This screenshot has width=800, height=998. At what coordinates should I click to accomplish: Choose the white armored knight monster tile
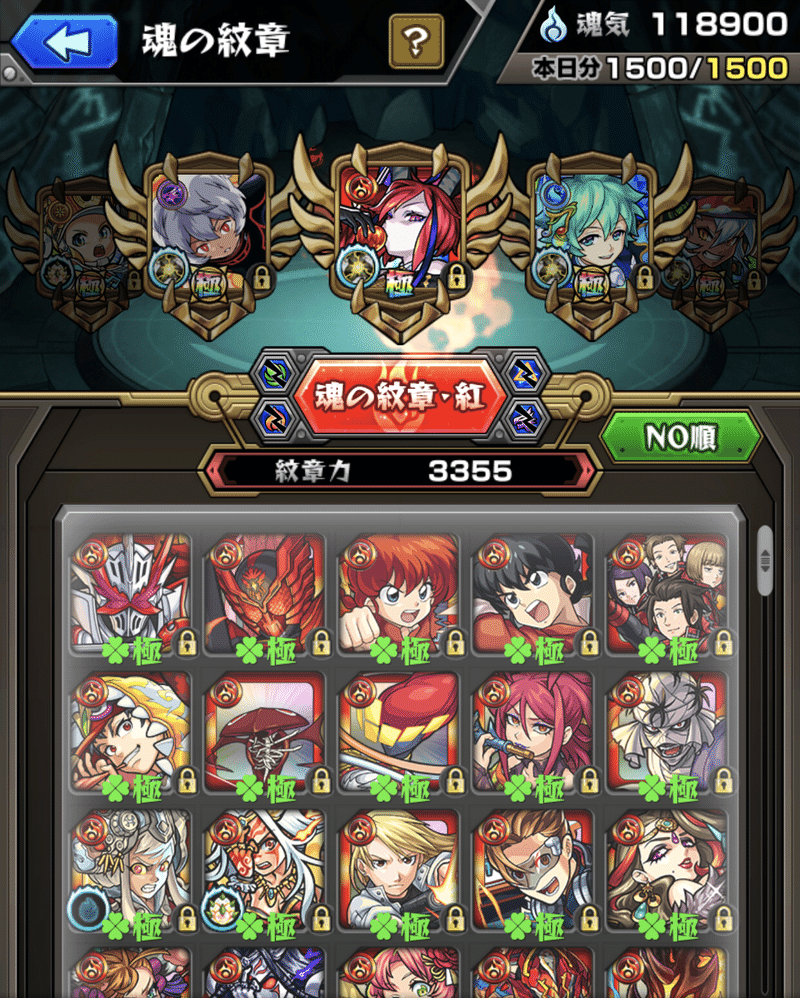[130, 595]
